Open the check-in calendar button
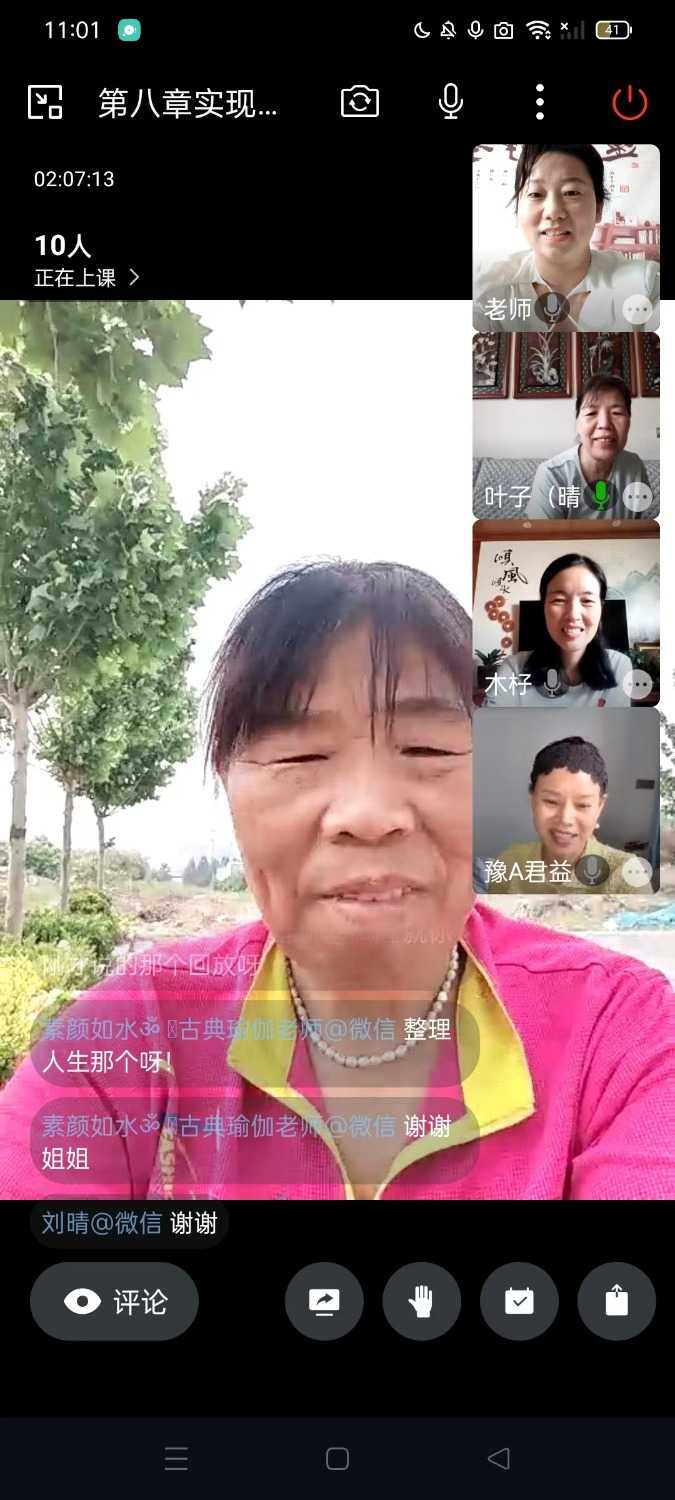Viewport: 675px width, 1500px height. [519, 1301]
